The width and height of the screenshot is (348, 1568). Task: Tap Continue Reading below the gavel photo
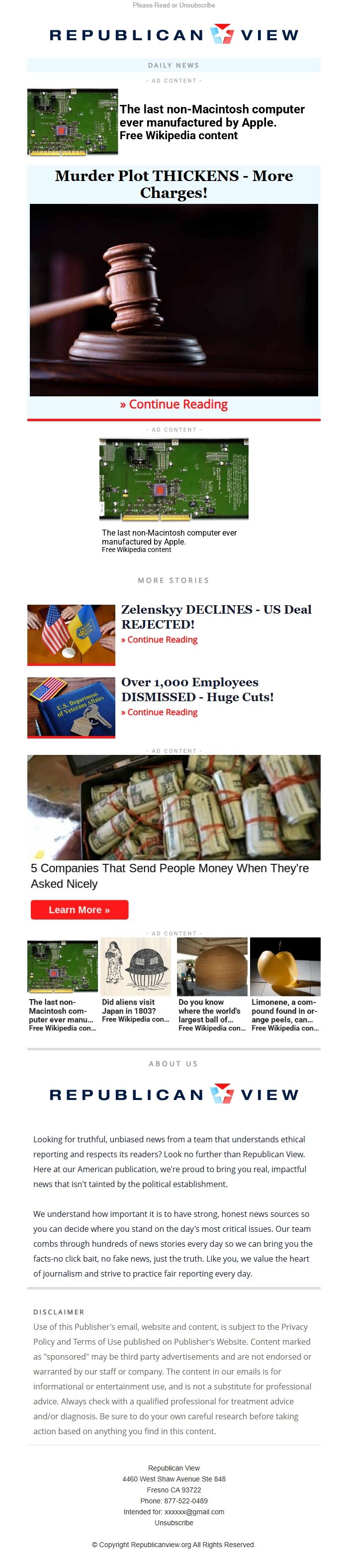(x=174, y=404)
